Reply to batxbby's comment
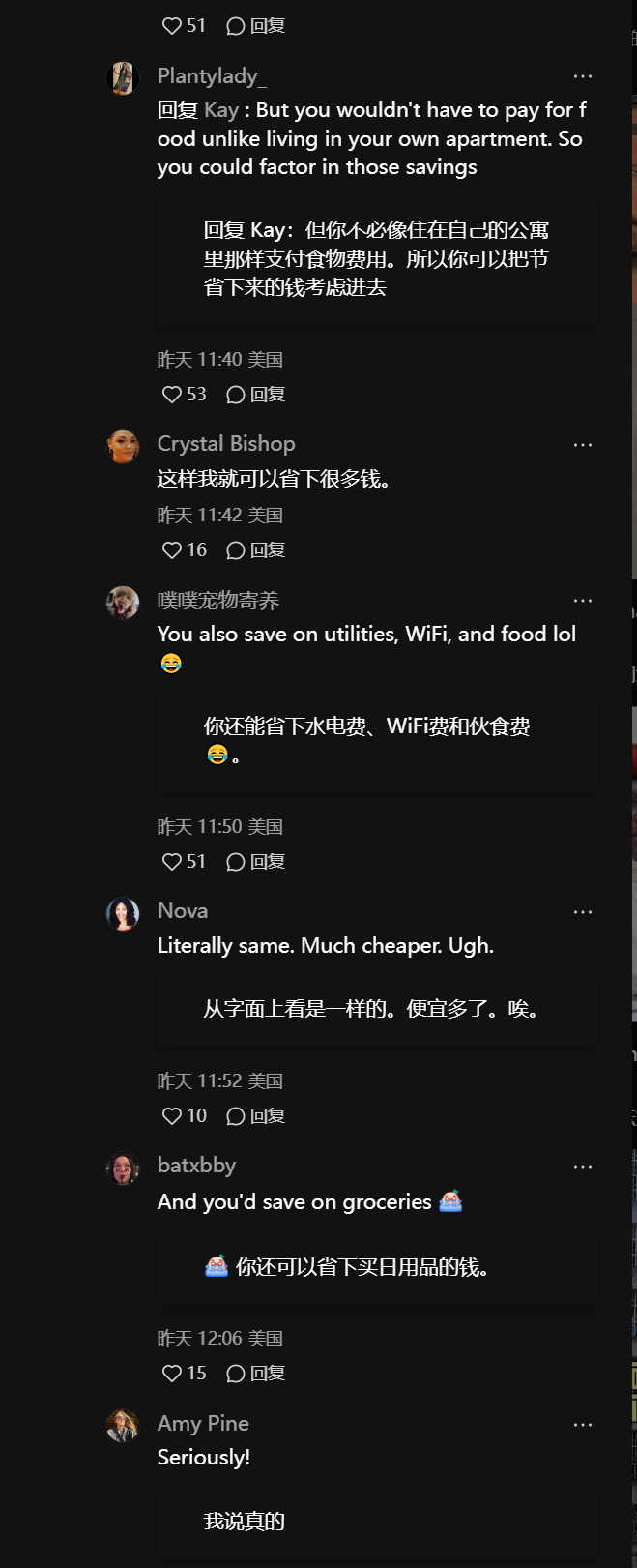637x1568 pixels. (255, 1373)
